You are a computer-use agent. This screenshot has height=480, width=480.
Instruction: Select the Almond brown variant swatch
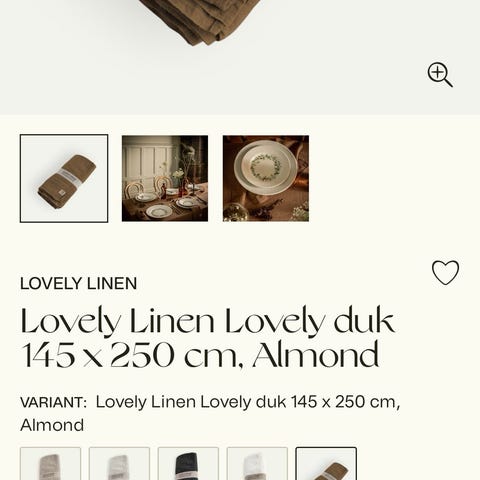click(326, 464)
